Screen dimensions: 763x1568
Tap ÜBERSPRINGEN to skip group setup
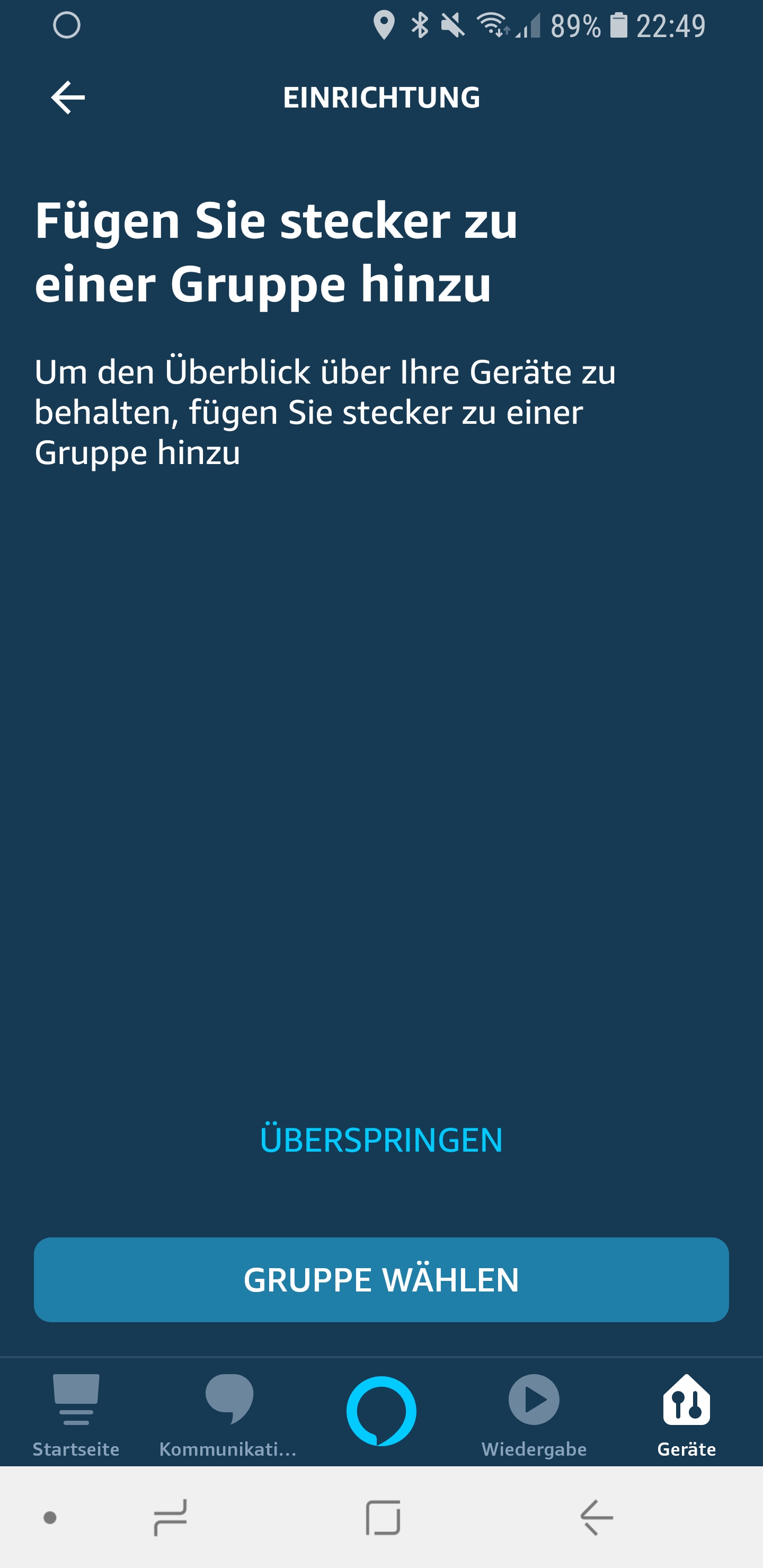coord(381,1140)
